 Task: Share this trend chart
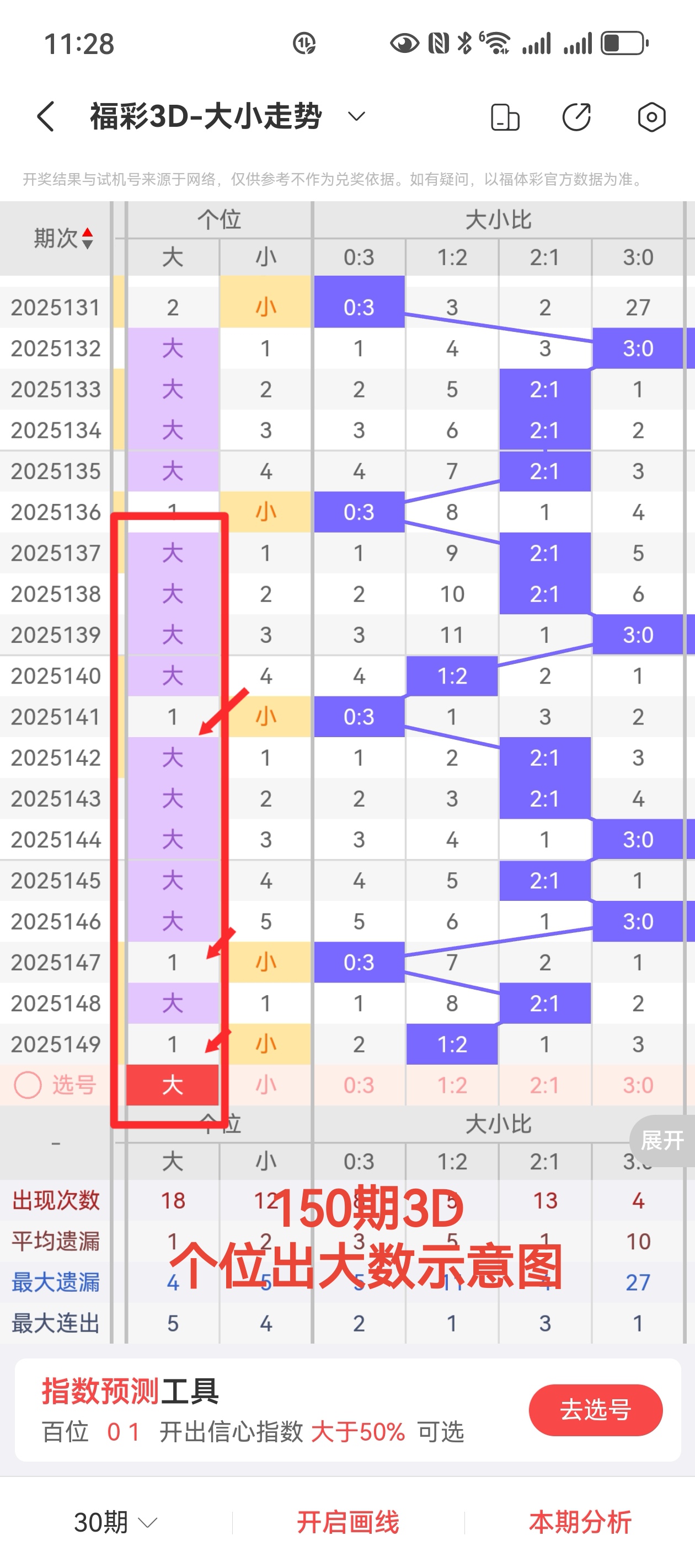click(576, 117)
